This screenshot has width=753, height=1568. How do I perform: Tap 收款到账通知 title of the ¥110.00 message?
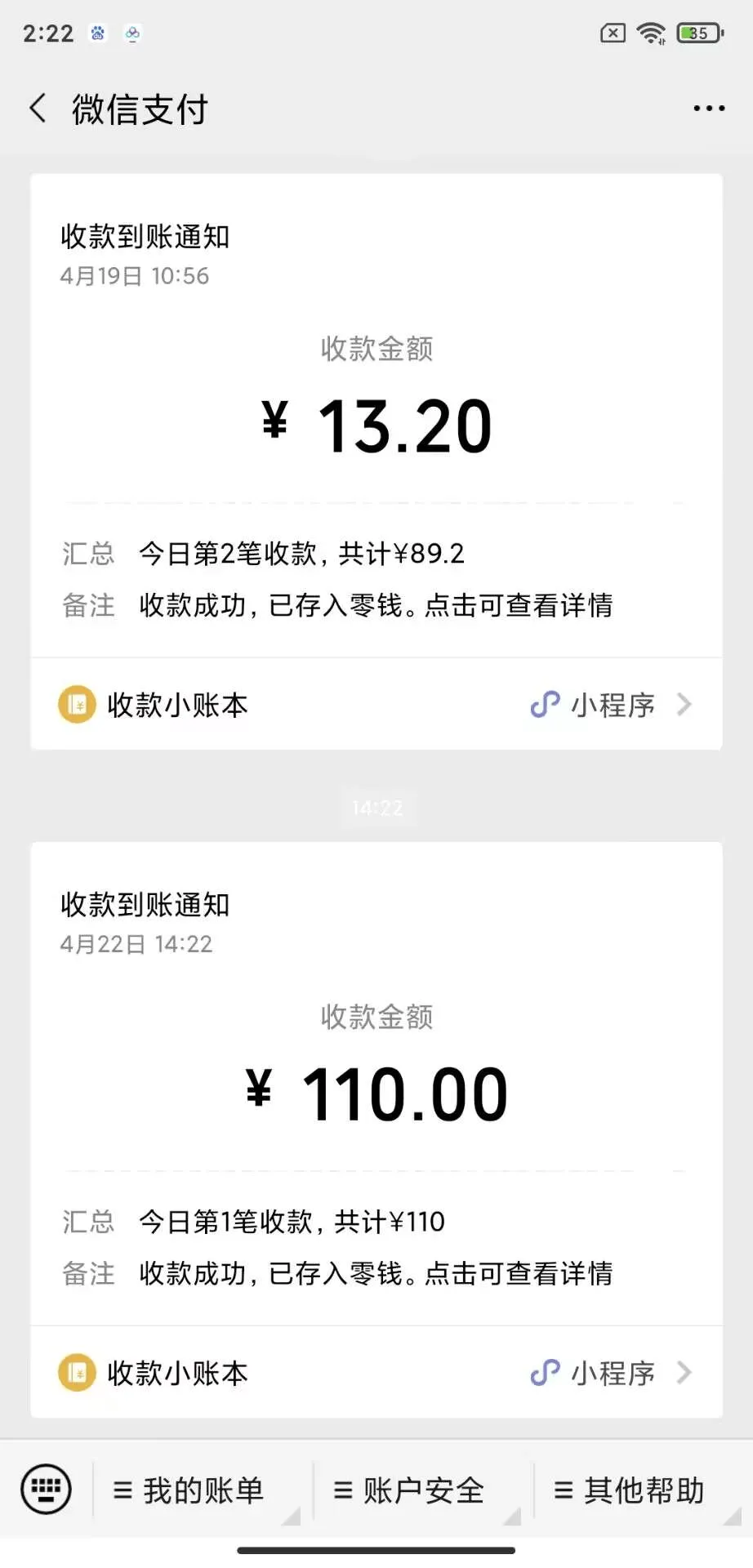[145, 905]
